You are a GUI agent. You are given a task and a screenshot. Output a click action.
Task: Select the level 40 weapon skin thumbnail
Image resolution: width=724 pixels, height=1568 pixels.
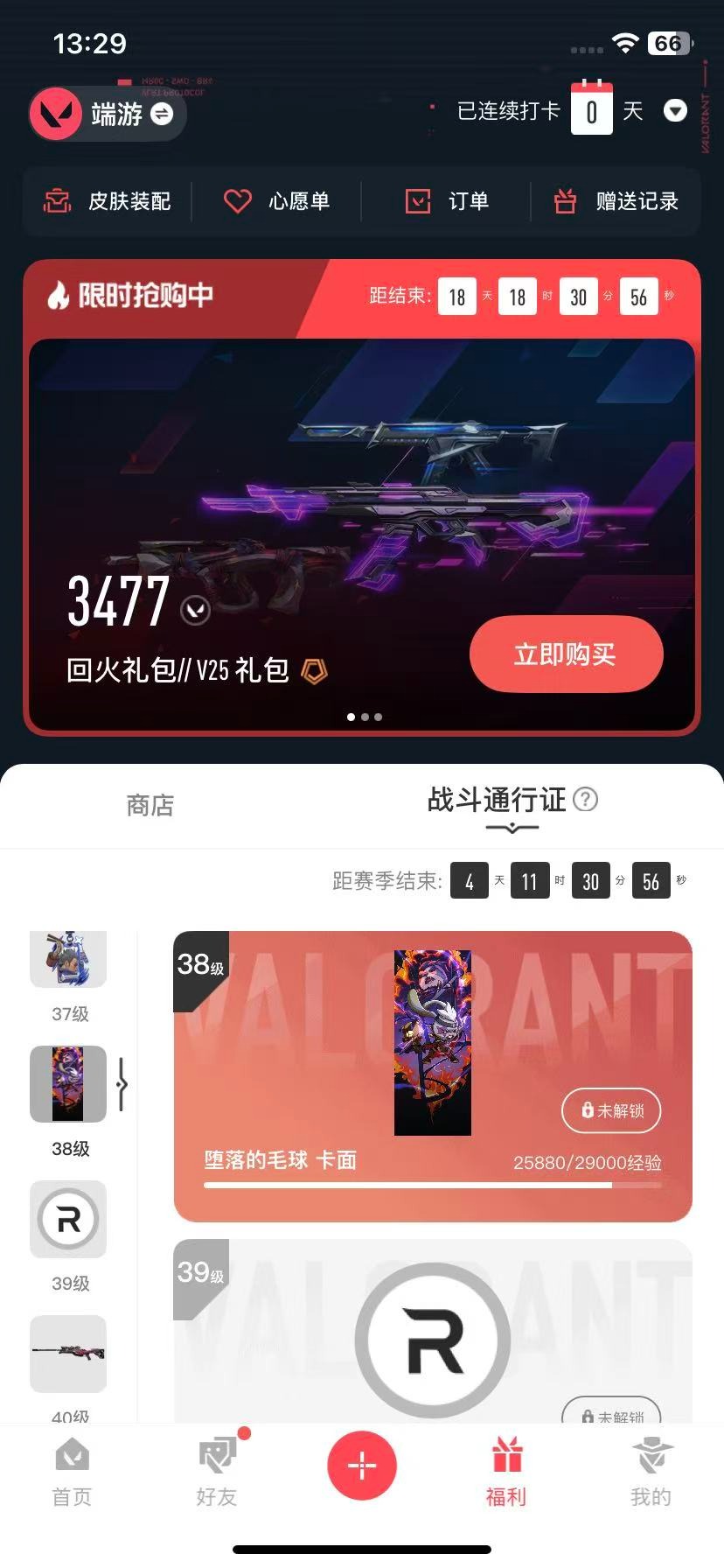point(68,1354)
